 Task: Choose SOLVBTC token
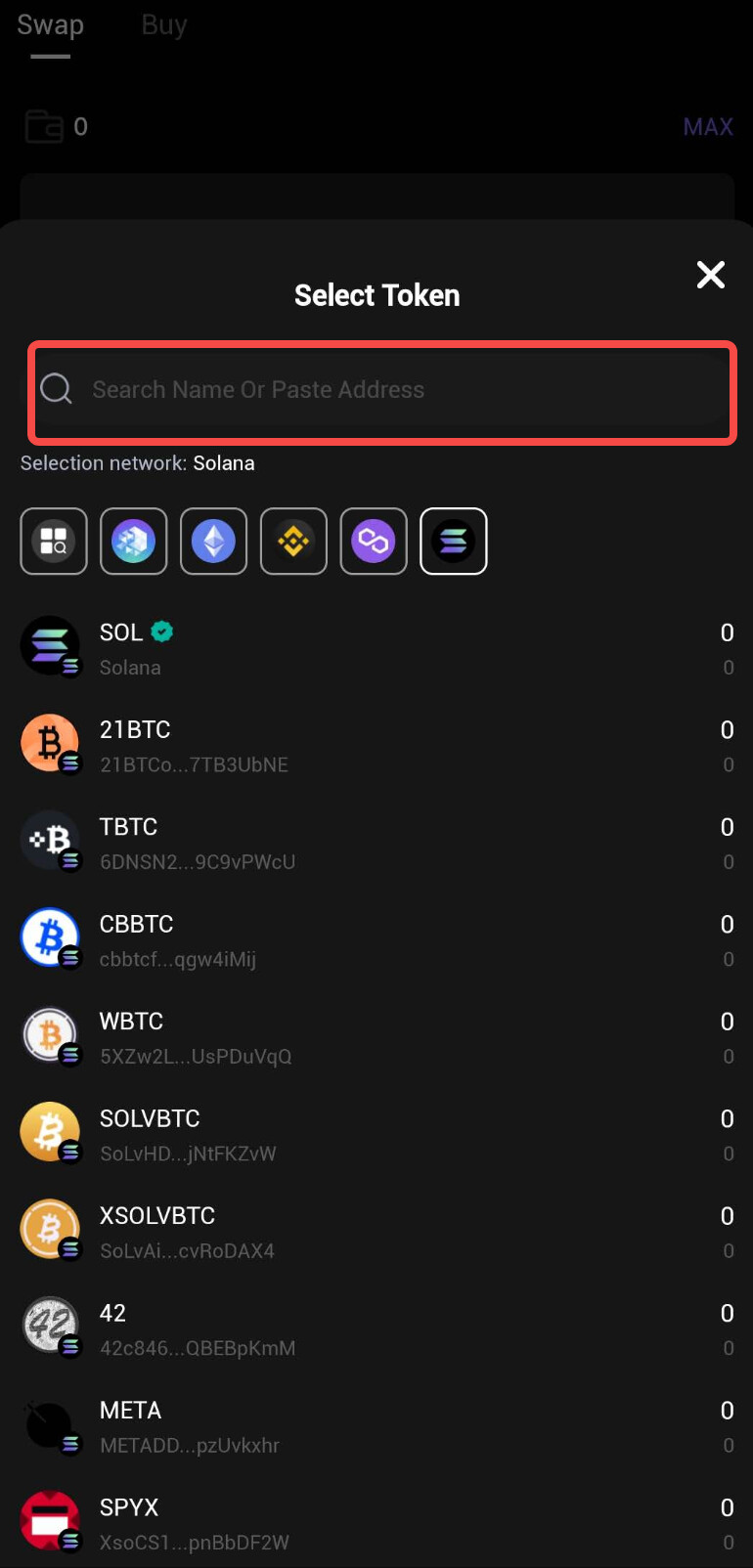coord(376,1135)
